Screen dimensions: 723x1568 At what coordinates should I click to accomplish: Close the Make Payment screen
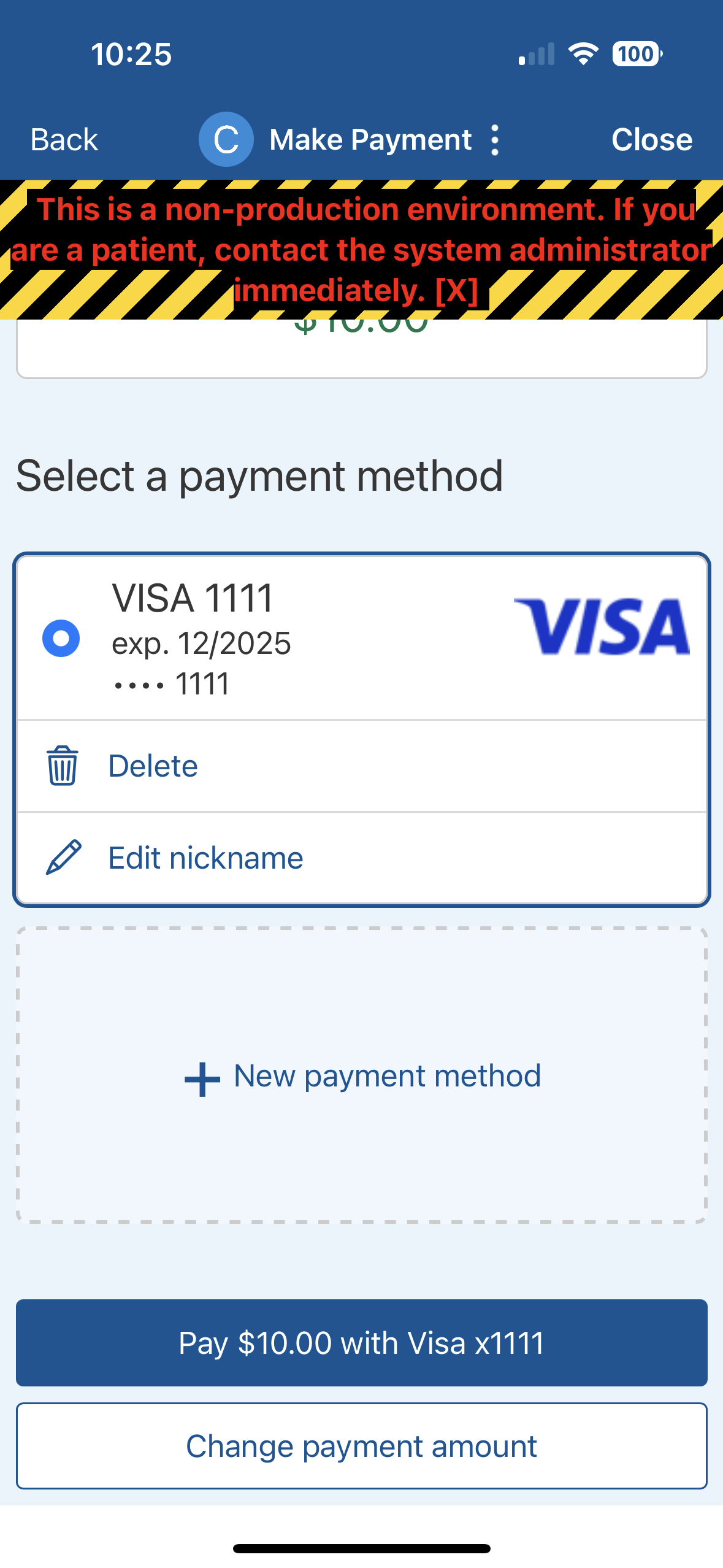click(x=651, y=140)
